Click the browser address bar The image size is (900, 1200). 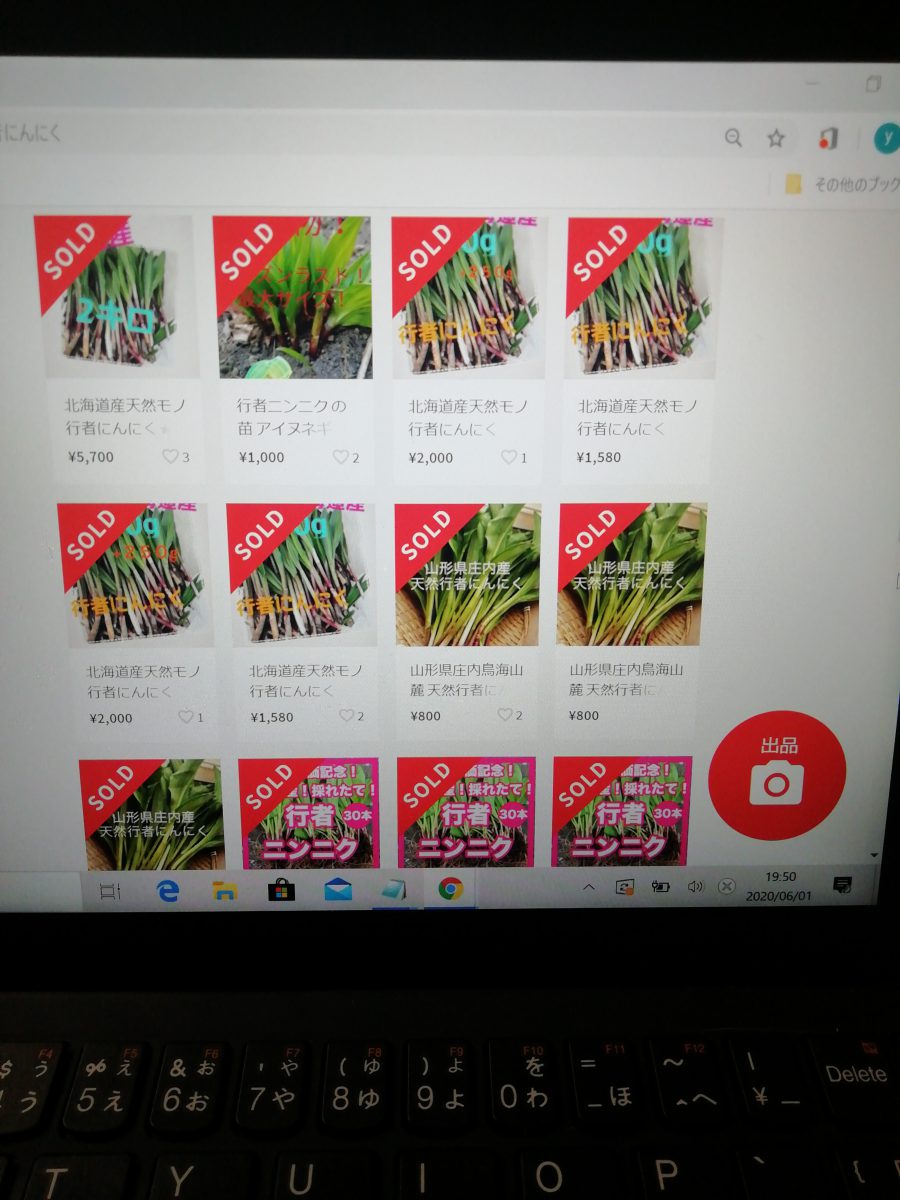350,137
